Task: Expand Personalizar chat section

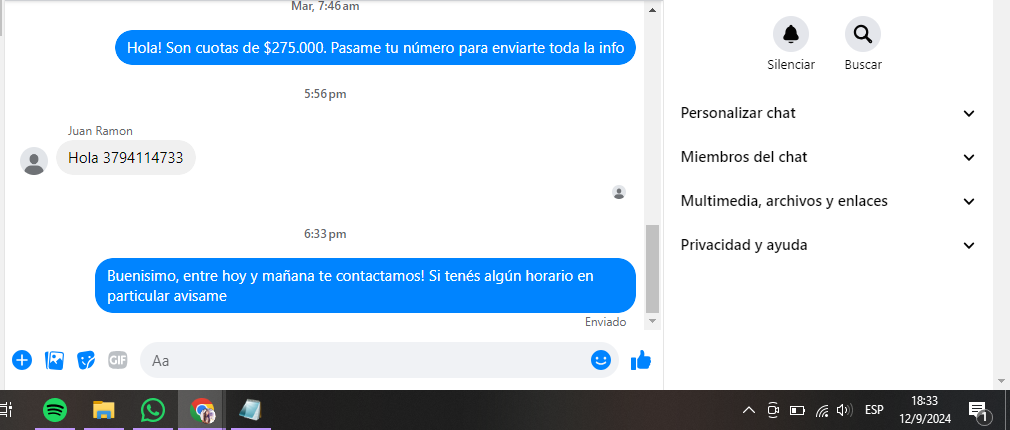Action: (827, 113)
